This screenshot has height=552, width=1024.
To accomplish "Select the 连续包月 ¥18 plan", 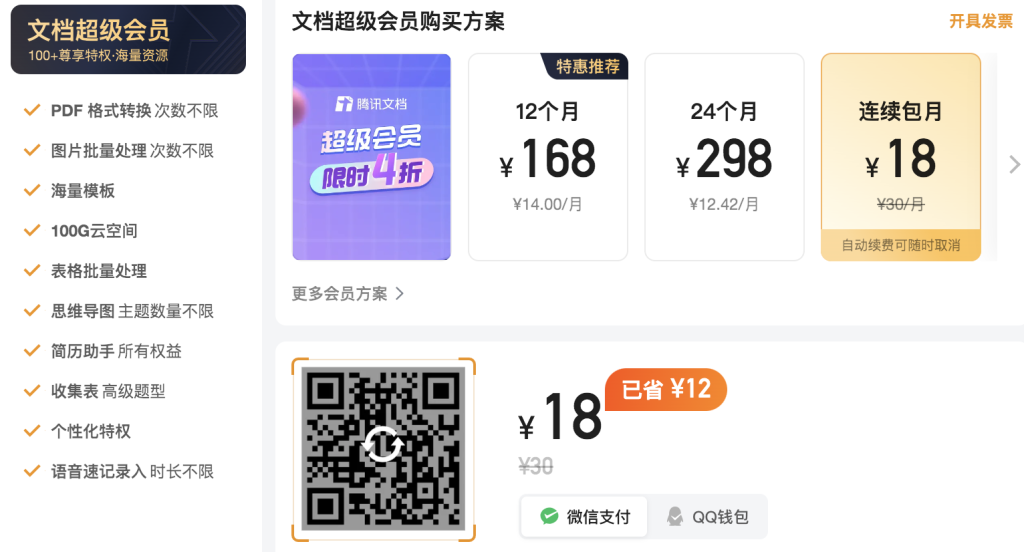I will coord(900,157).
